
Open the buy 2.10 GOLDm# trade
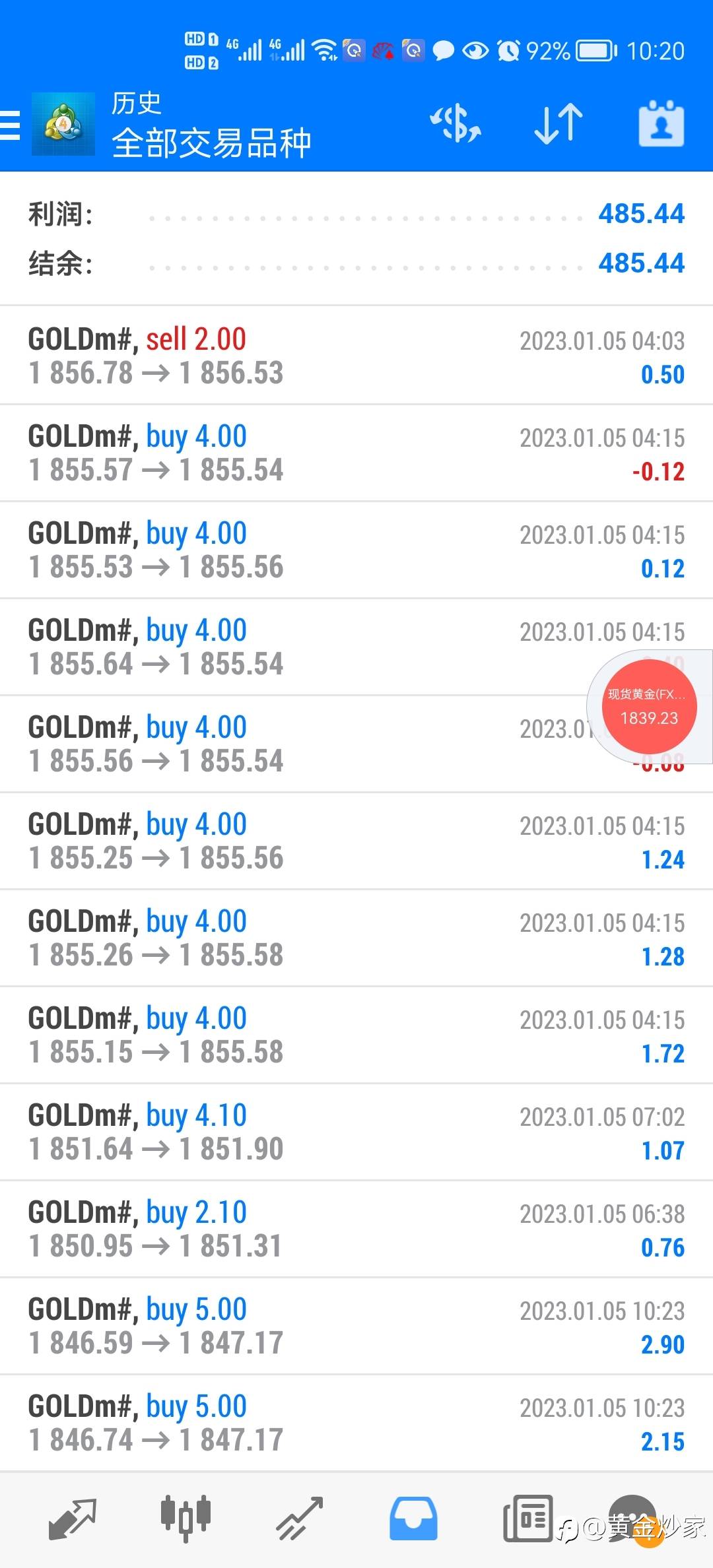click(356, 1229)
